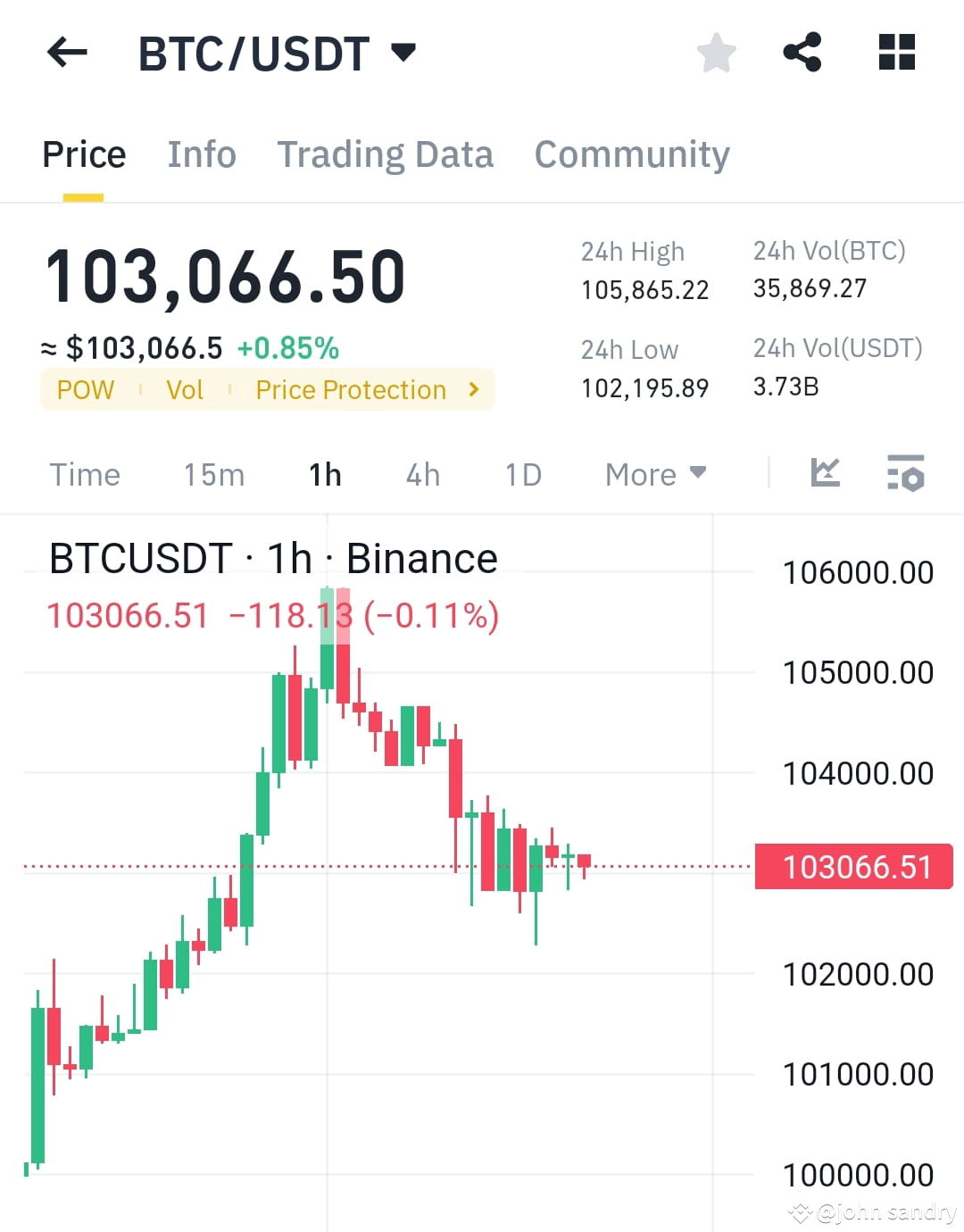Enable the 4h candle interval
Viewport: 964px width, 1232px height.
click(422, 475)
